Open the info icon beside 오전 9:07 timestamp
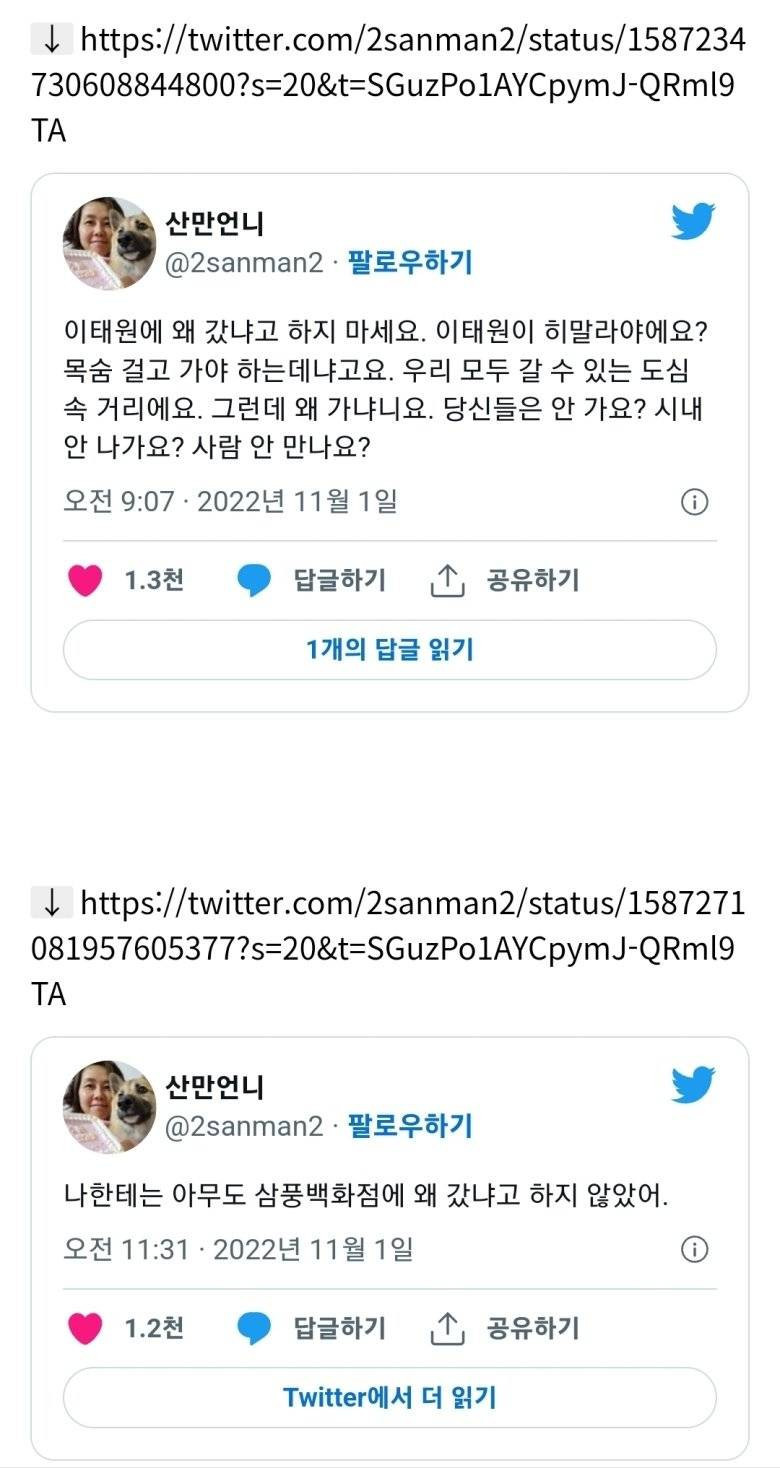Screen dimensions: 780x1468 click(694, 502)
